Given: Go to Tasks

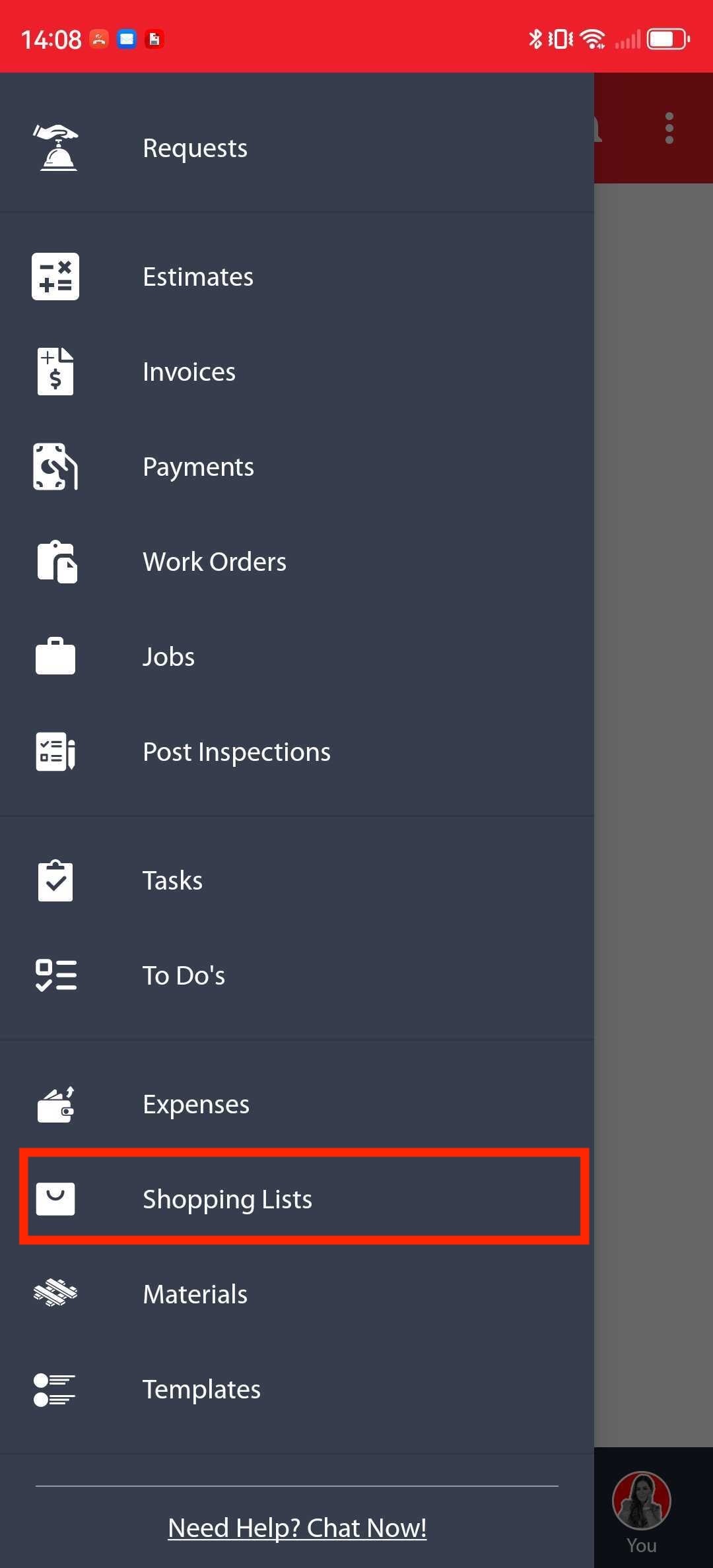Looking at the screenshot, I should [172, 881].
